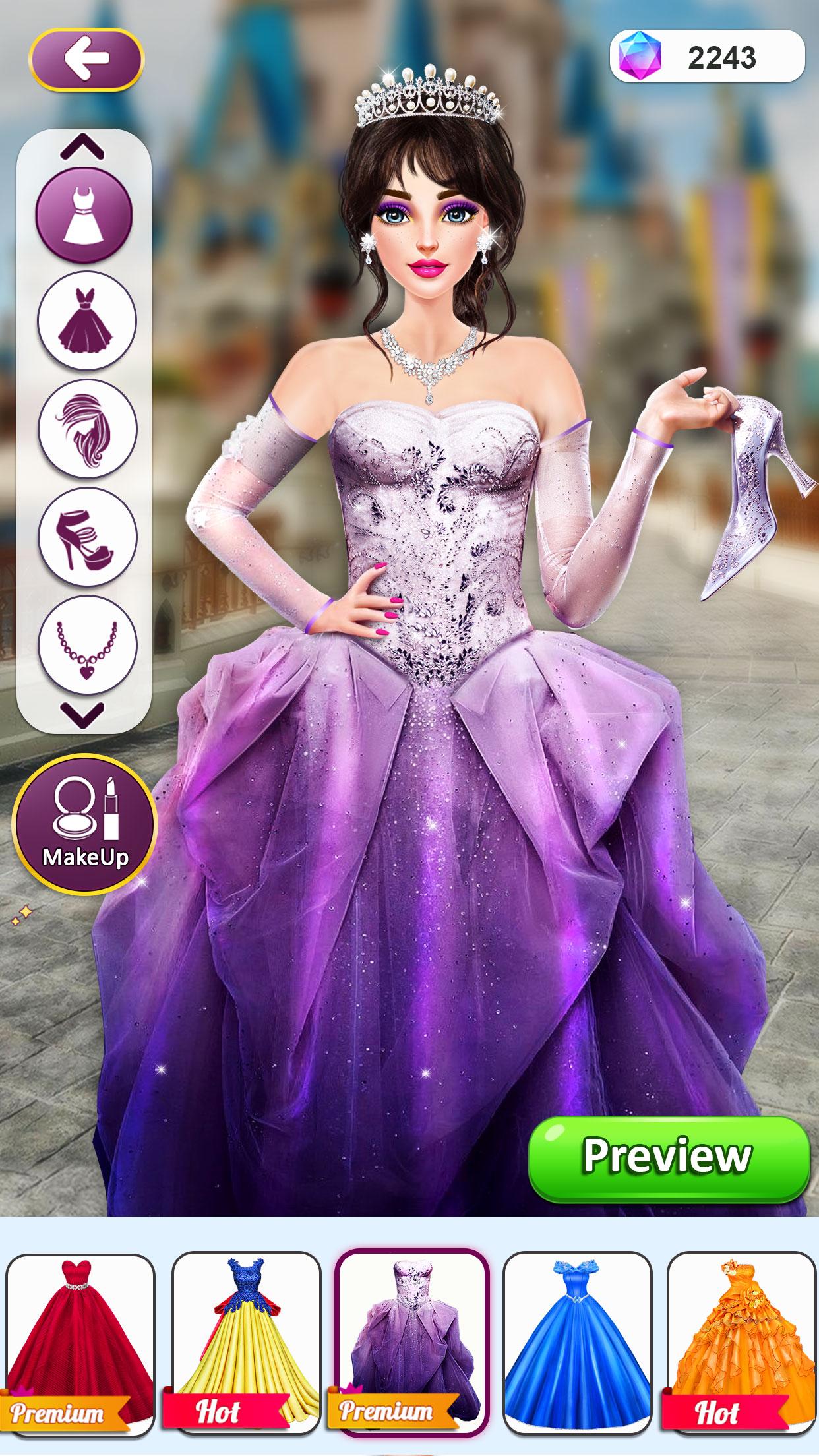Open the MakeUp section
Viewport: 819px width, 1456px height.
click(x=85, y=824)
